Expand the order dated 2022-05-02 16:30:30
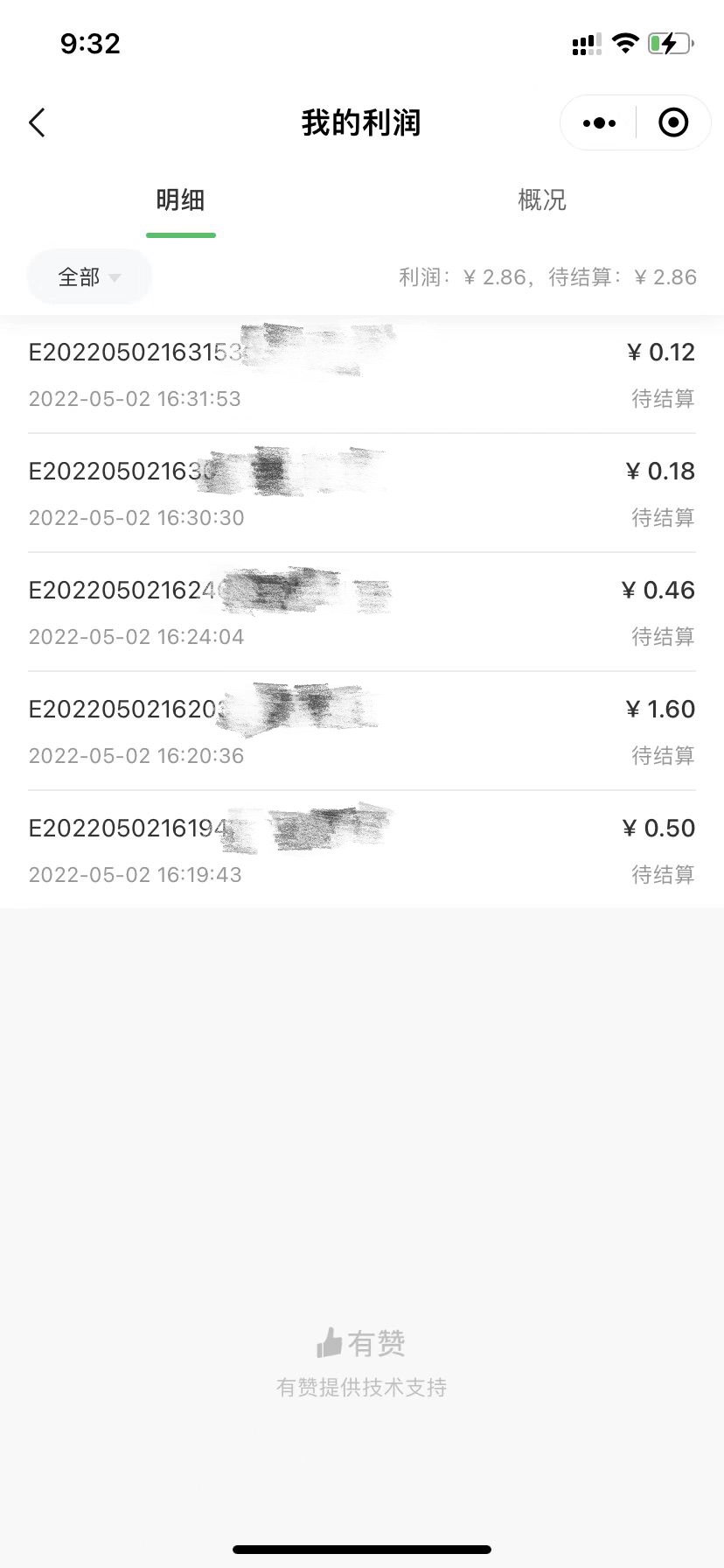The width and height of the screenshot is (724, 1568). point(362,493)
